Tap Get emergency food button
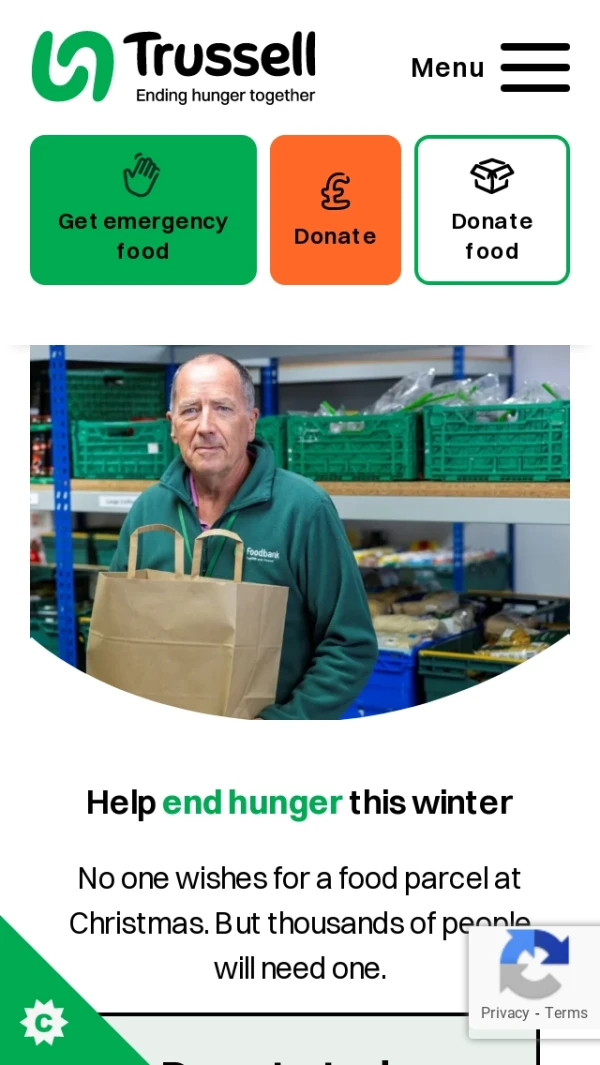This screenshot has width=600, height=1065. coord(143,210)
